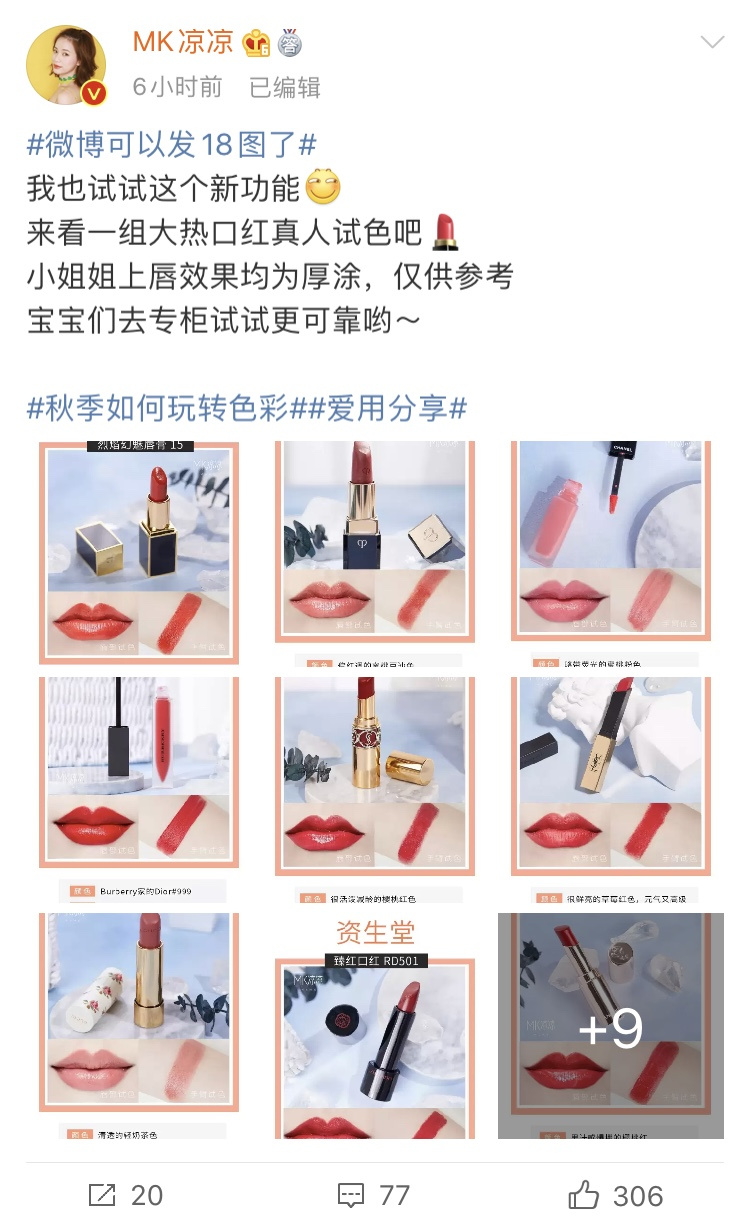Open hashtag #爱用分享#
750x1224 pixels.
379,408
